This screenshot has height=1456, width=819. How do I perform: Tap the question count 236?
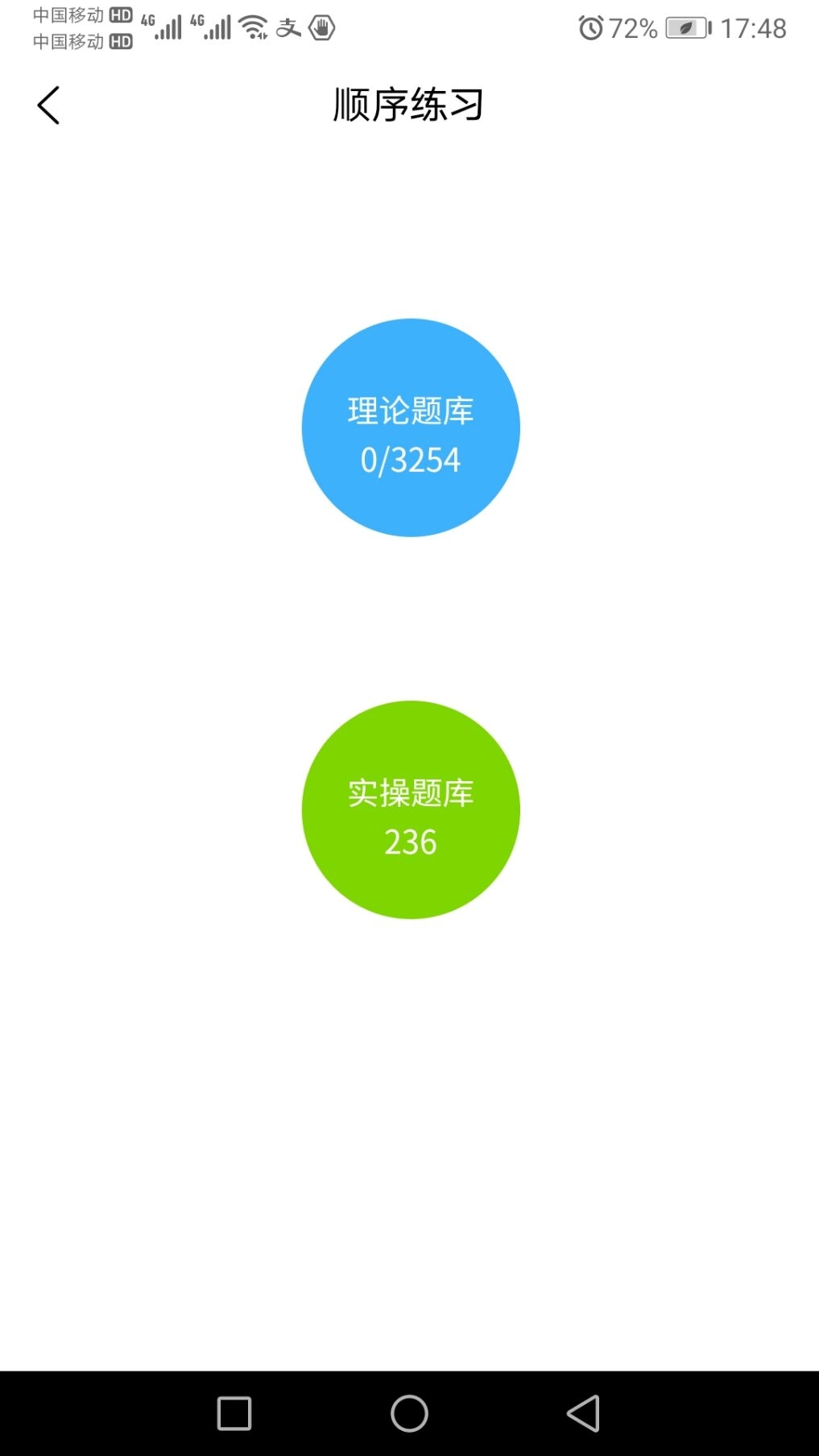(x=410, y=843)
